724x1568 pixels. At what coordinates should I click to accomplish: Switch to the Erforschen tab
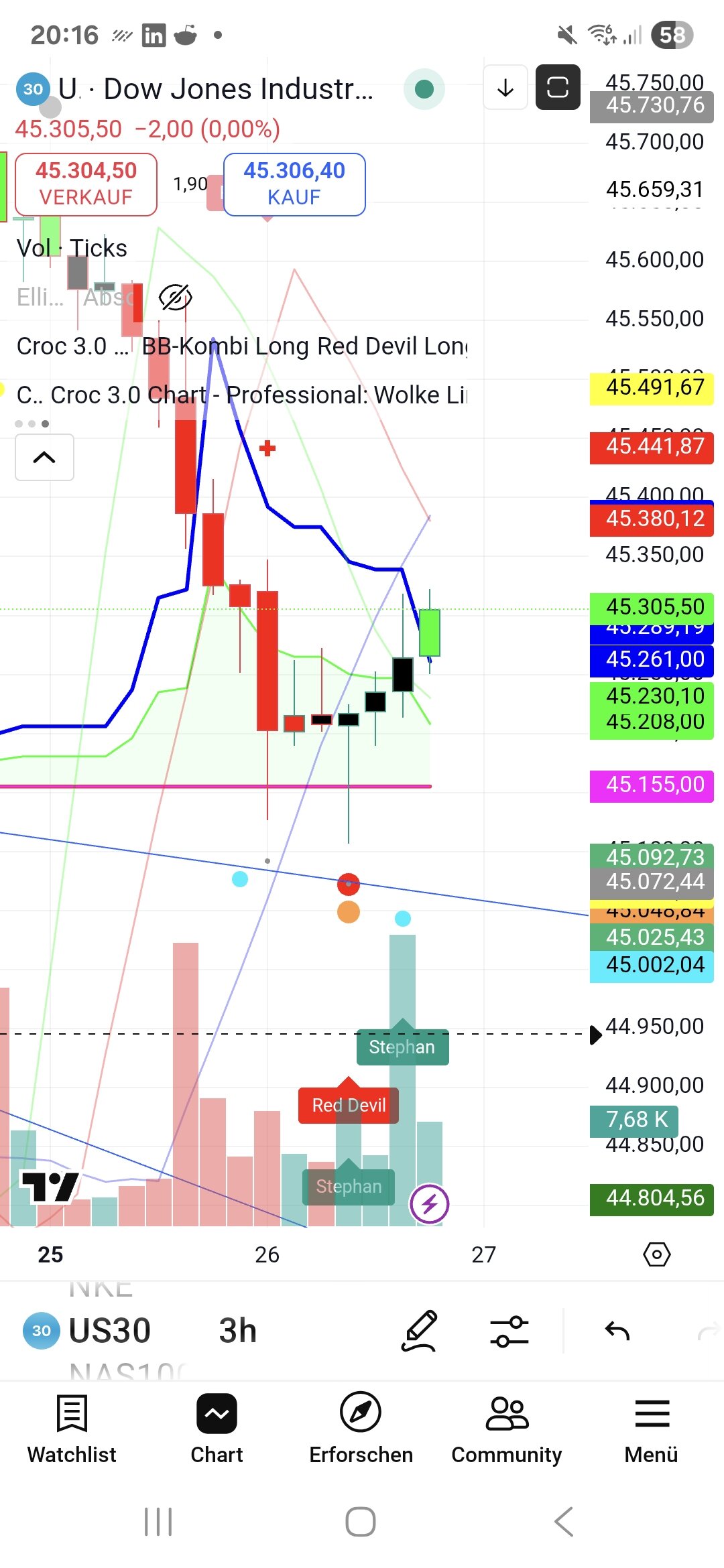coord(361,1429)
